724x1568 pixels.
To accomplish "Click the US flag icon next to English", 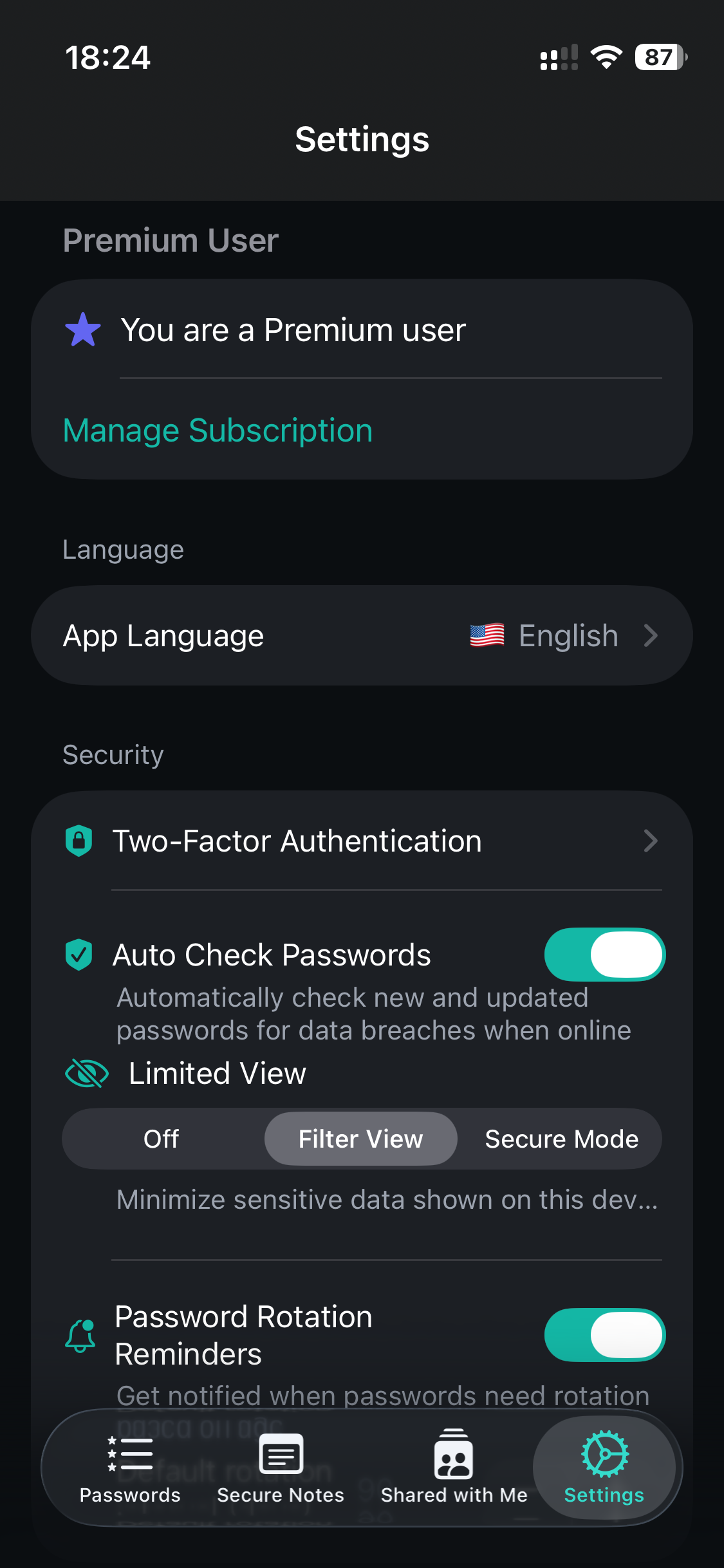I will [x=487, y=635].
